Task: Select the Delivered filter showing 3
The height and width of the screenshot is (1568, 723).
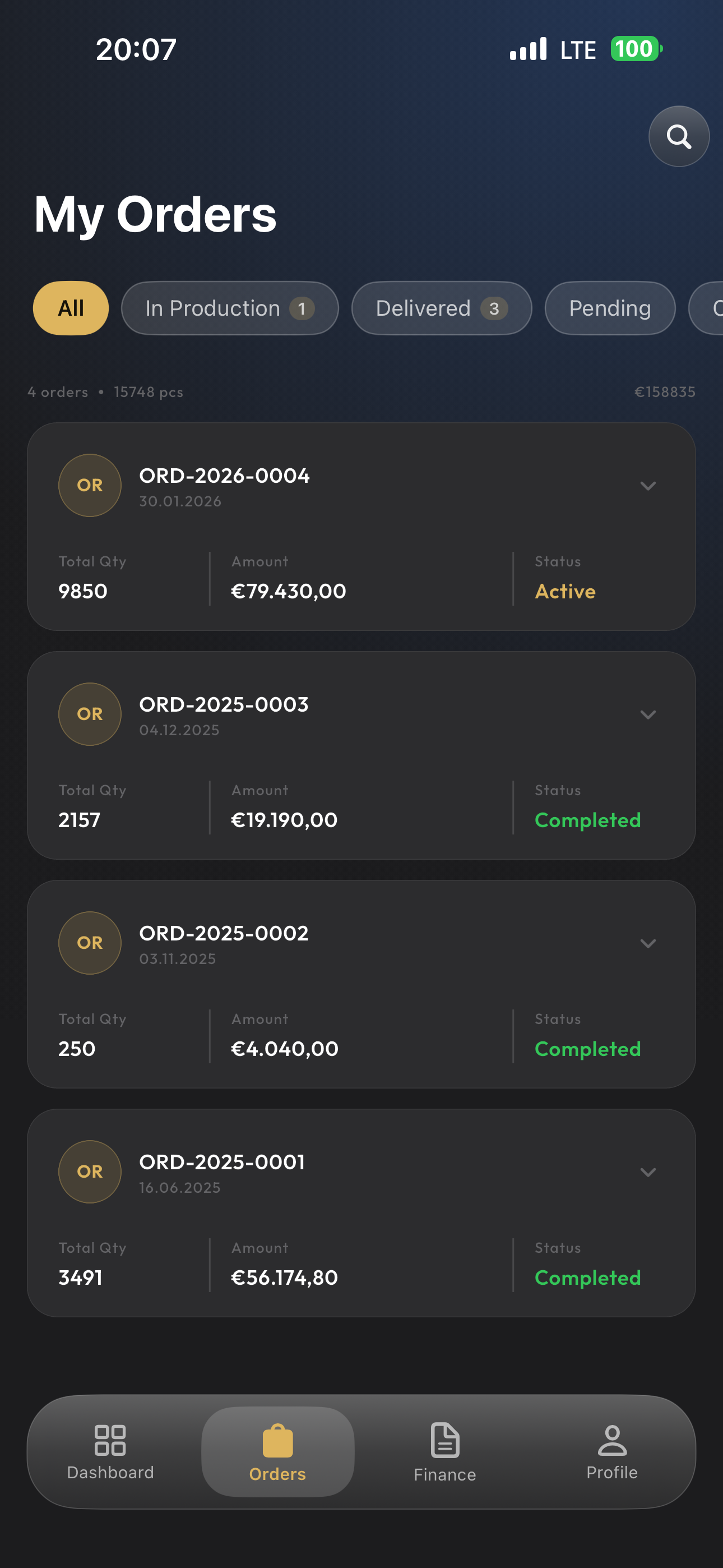Action: [x=442, y=308]
